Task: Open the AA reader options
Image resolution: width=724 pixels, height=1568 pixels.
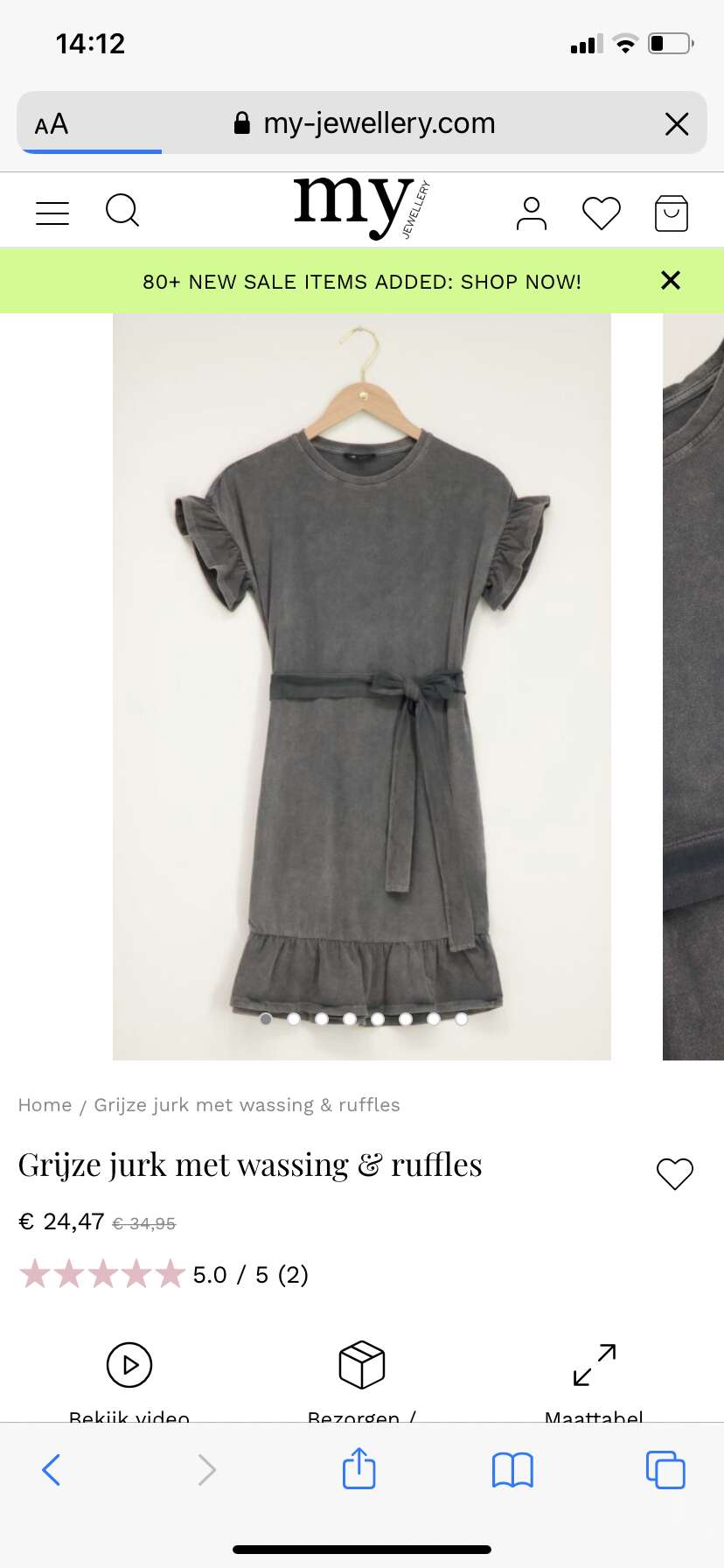Action: coord(52,124)
